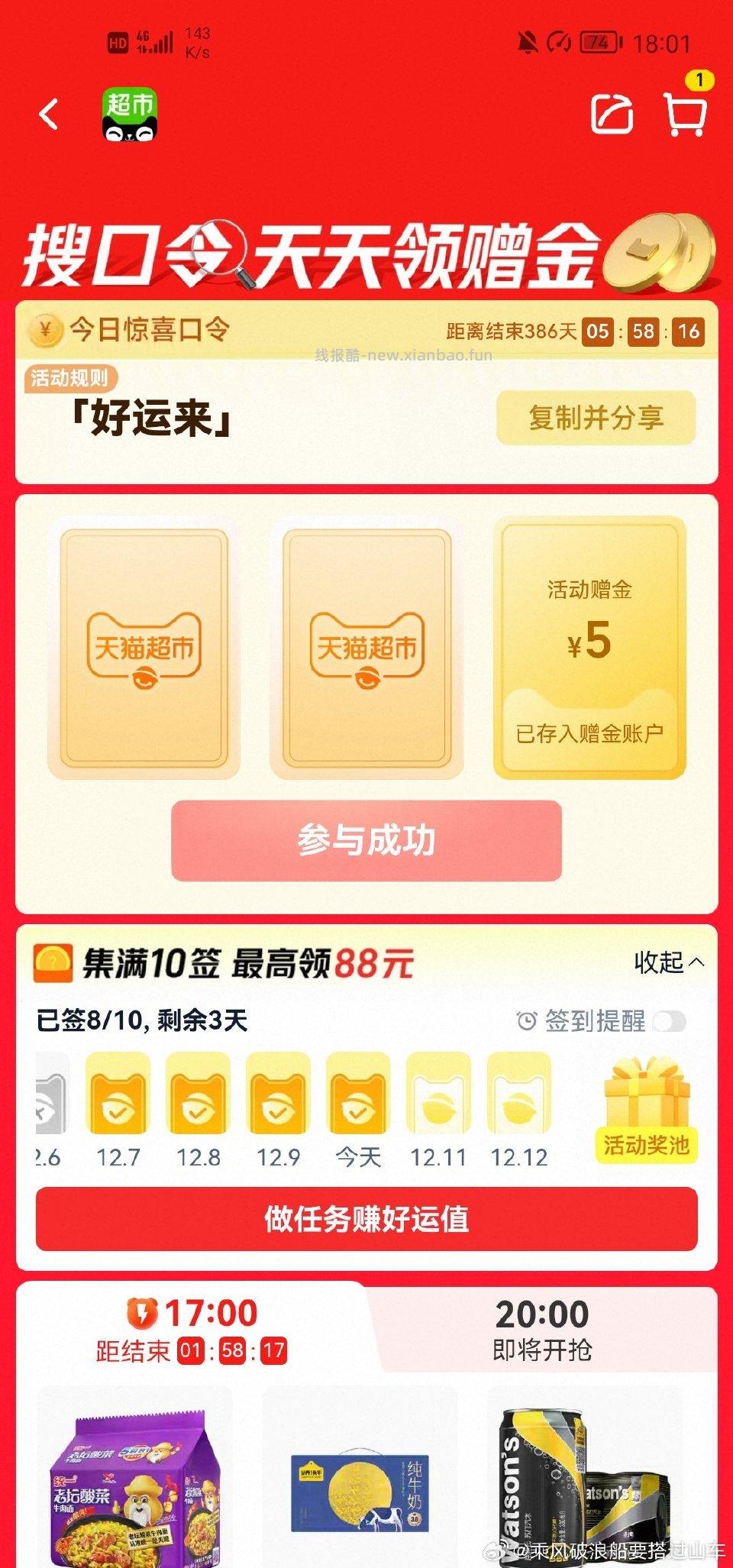Enable the 签到提醒 reminder switch
Image resolution: width=733 pixels, height=1568 pixels.
[669, 1021]
